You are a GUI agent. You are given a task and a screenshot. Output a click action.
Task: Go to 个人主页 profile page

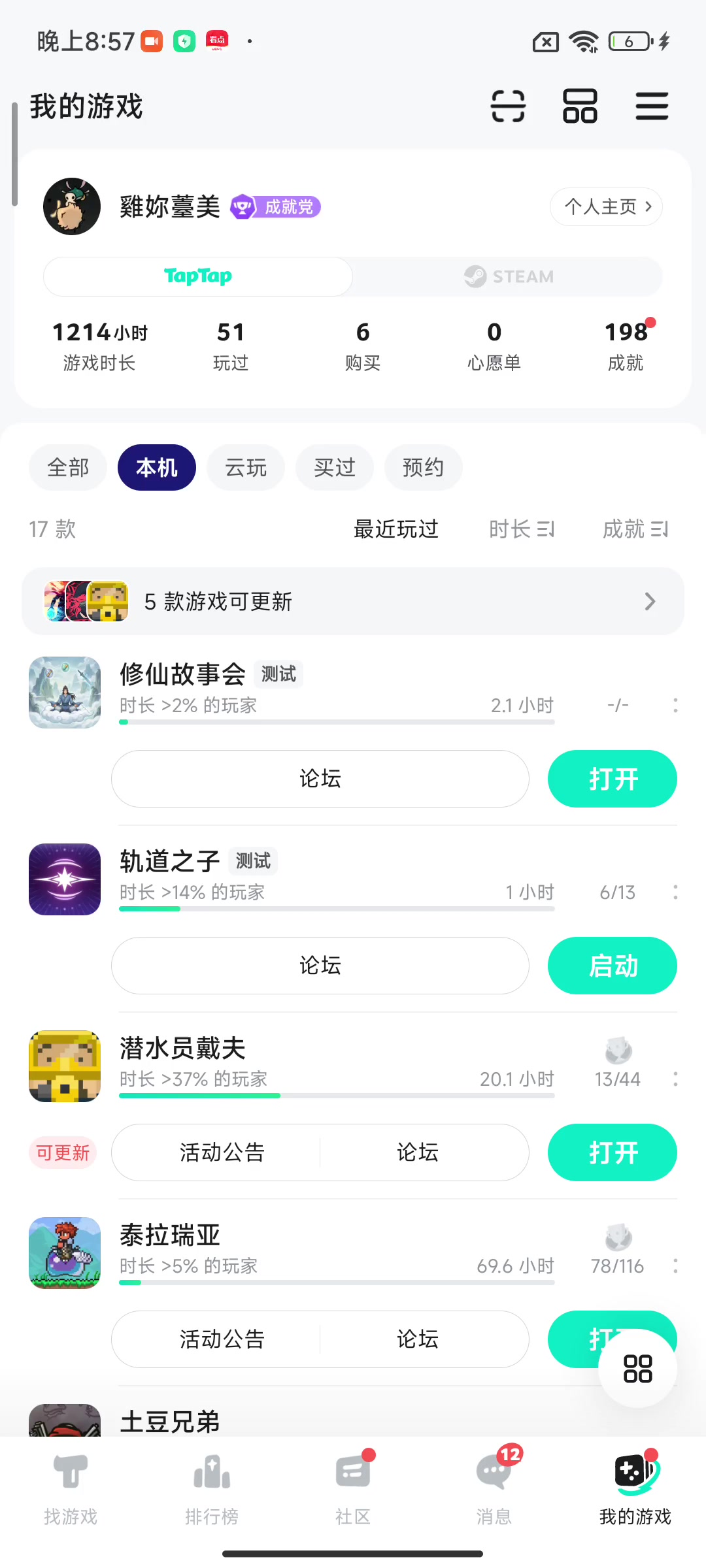[x=606, y=207]
